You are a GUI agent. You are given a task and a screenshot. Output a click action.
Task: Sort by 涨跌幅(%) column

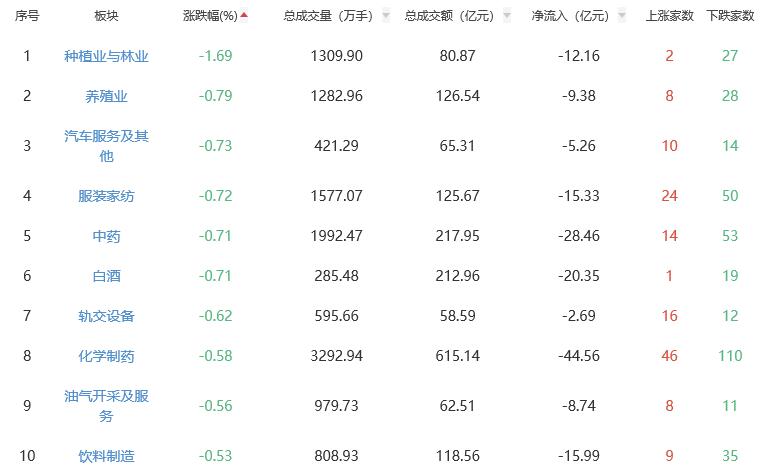215,16
